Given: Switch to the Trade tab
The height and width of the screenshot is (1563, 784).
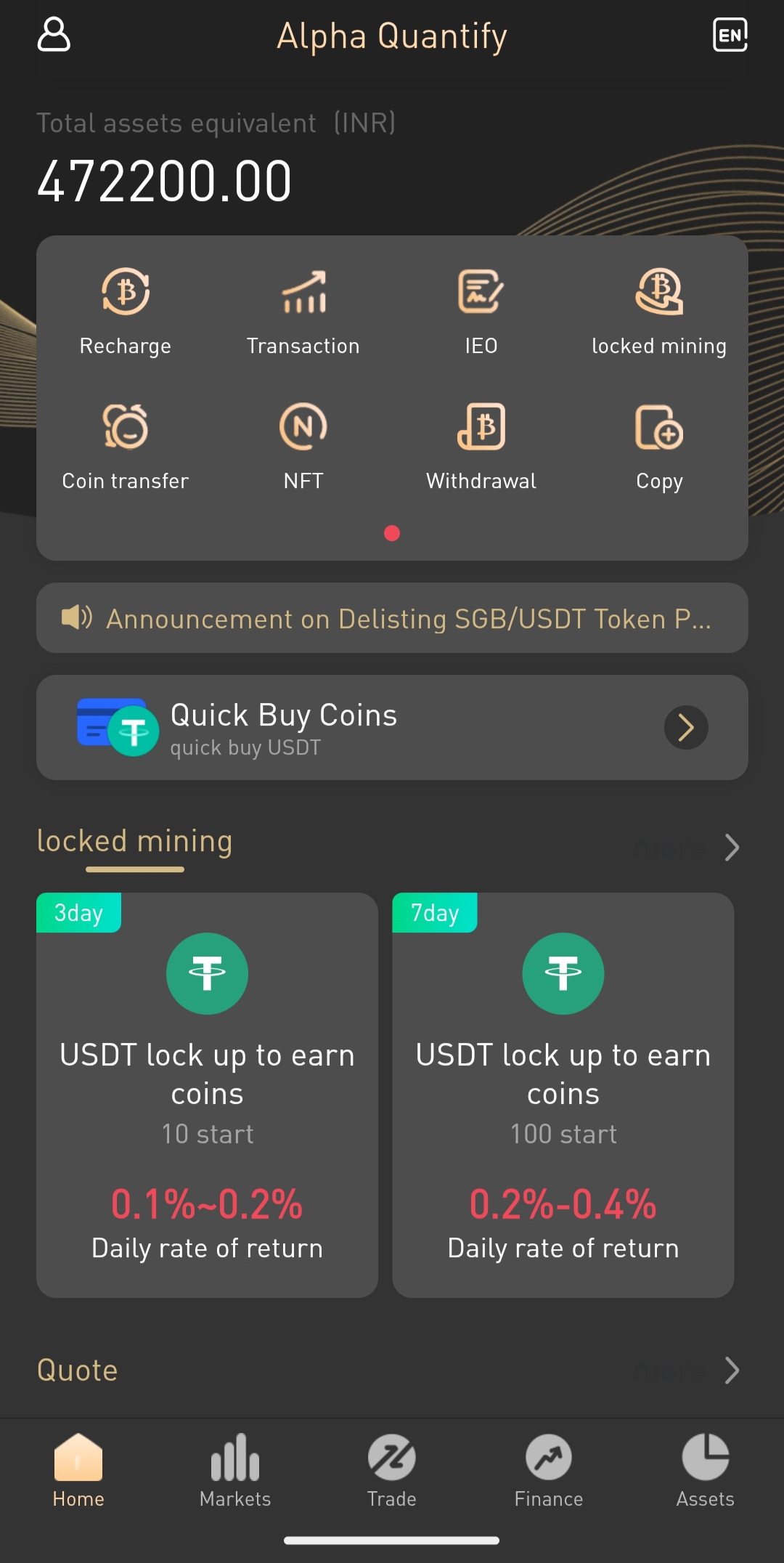Looking at the screenshot, I should coord(392,1471).
